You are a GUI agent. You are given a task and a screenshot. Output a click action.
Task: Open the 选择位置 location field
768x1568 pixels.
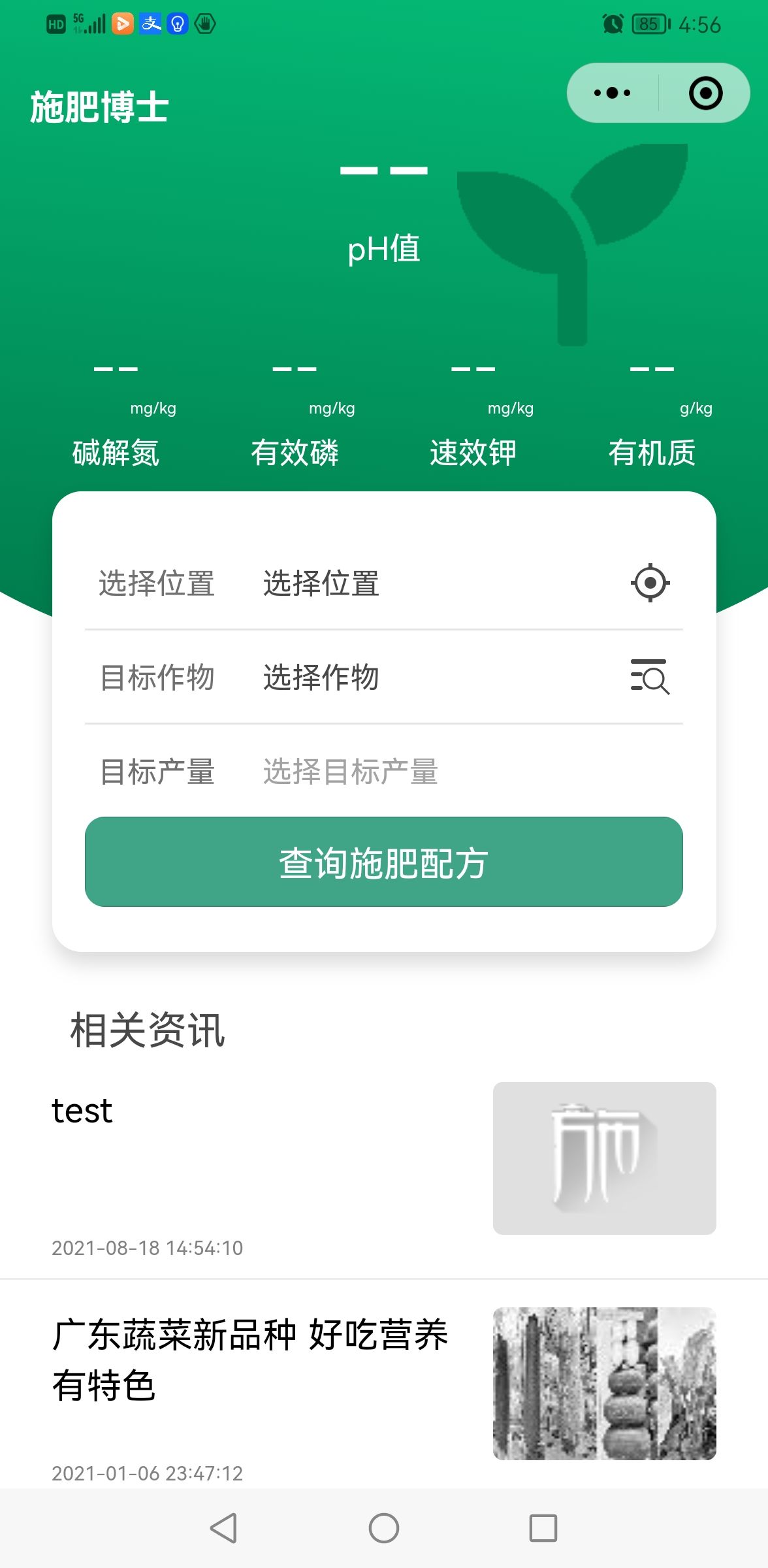[x=321, y=583]
